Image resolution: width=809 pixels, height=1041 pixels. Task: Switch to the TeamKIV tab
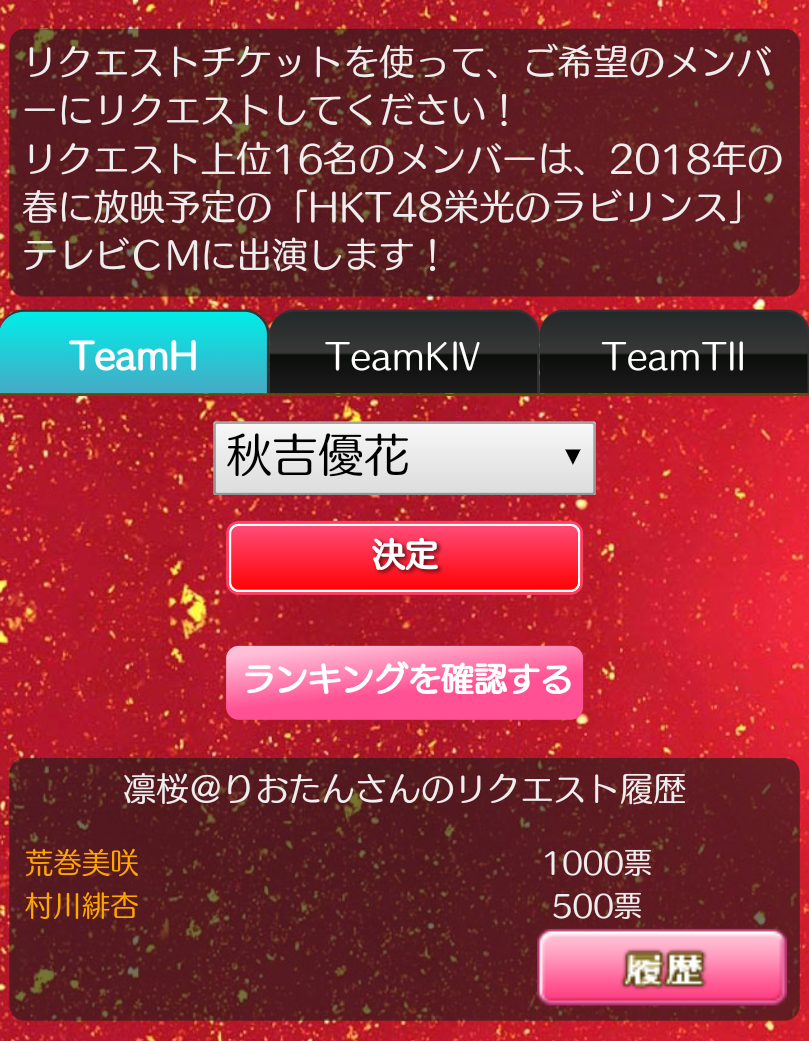point(403,355)
